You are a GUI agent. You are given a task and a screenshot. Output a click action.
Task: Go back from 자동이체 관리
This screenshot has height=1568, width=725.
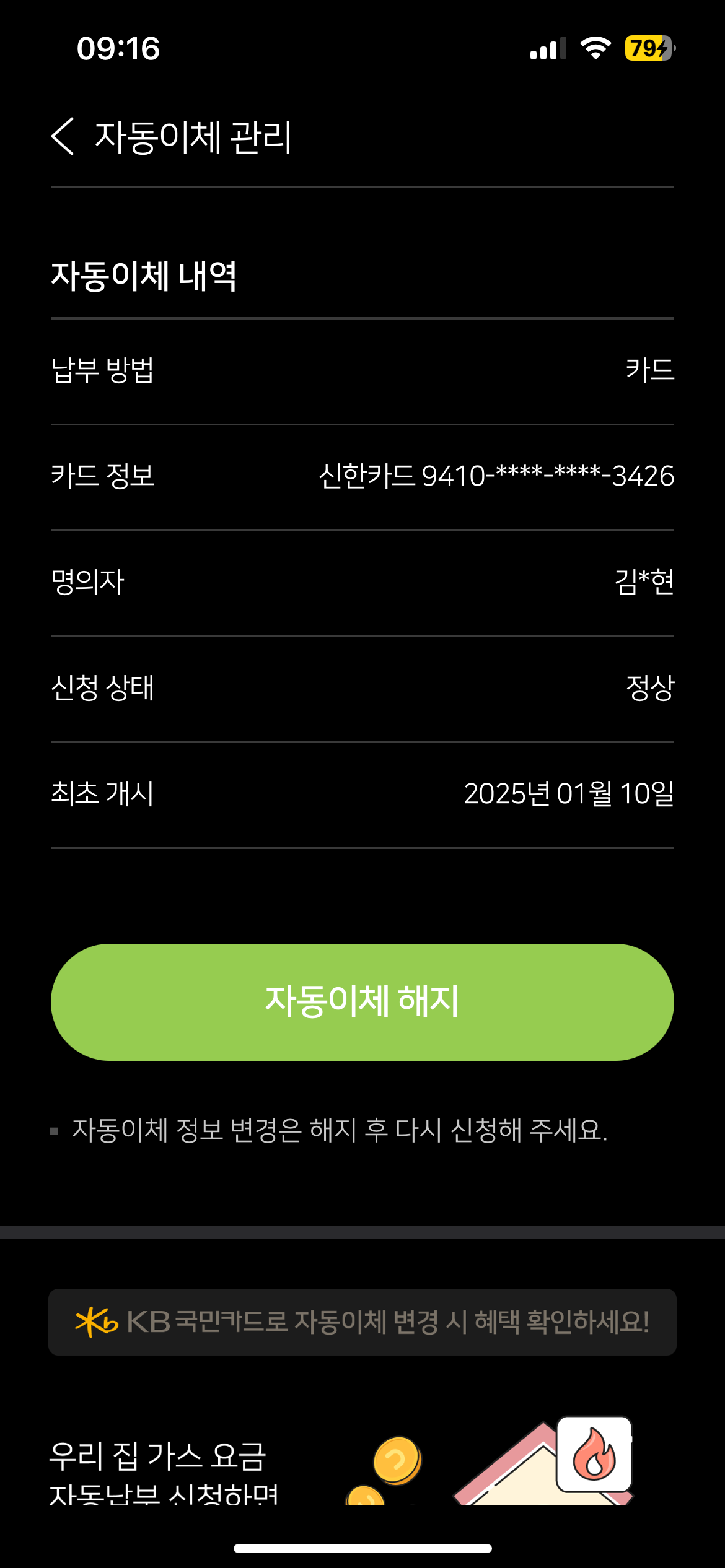pyautogui.click(x=63, y=136)
